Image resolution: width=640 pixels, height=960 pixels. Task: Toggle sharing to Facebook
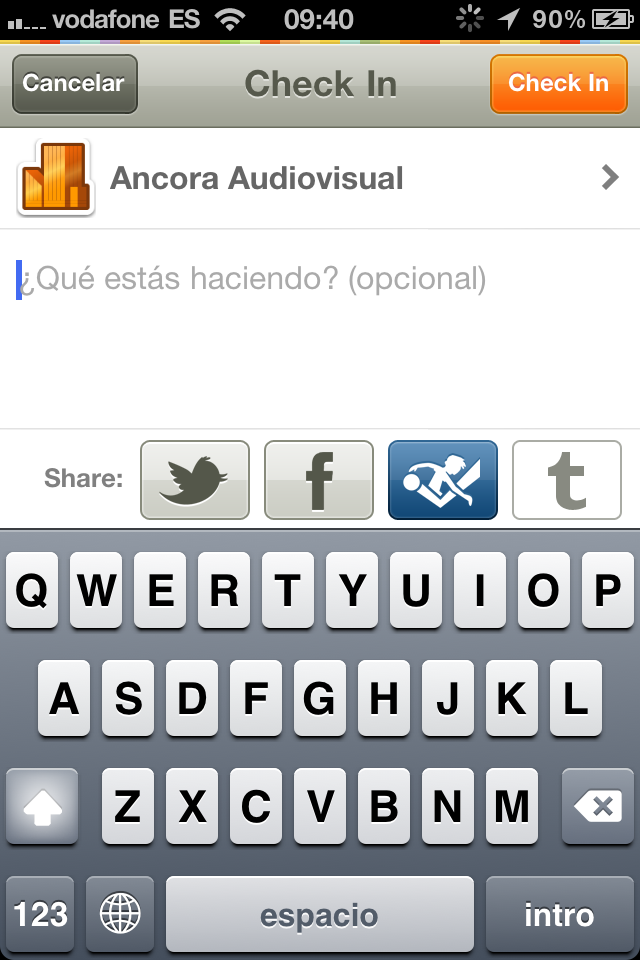tap(319, 480)
